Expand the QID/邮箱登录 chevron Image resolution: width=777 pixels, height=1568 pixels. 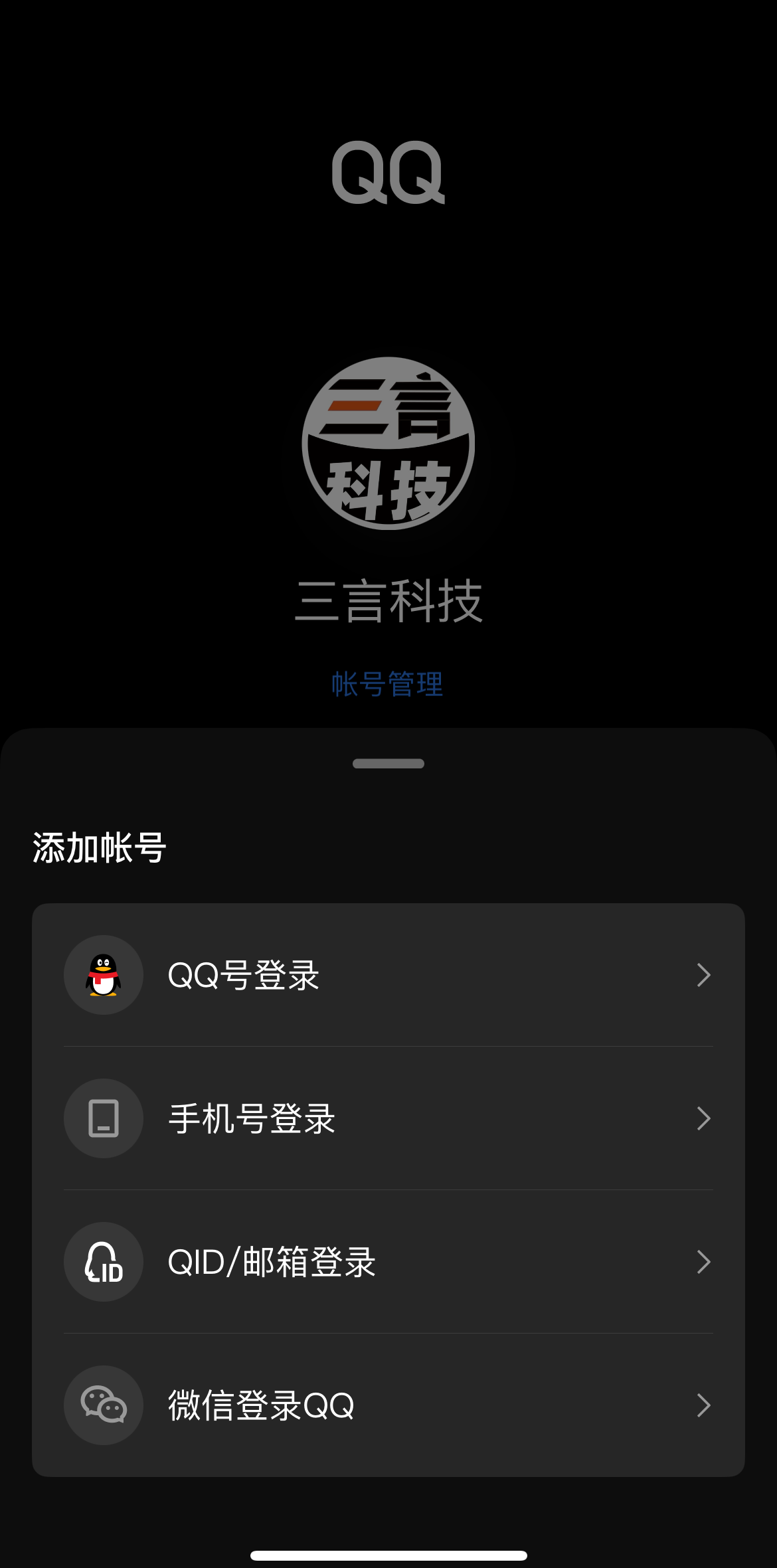coord(703,1261)
